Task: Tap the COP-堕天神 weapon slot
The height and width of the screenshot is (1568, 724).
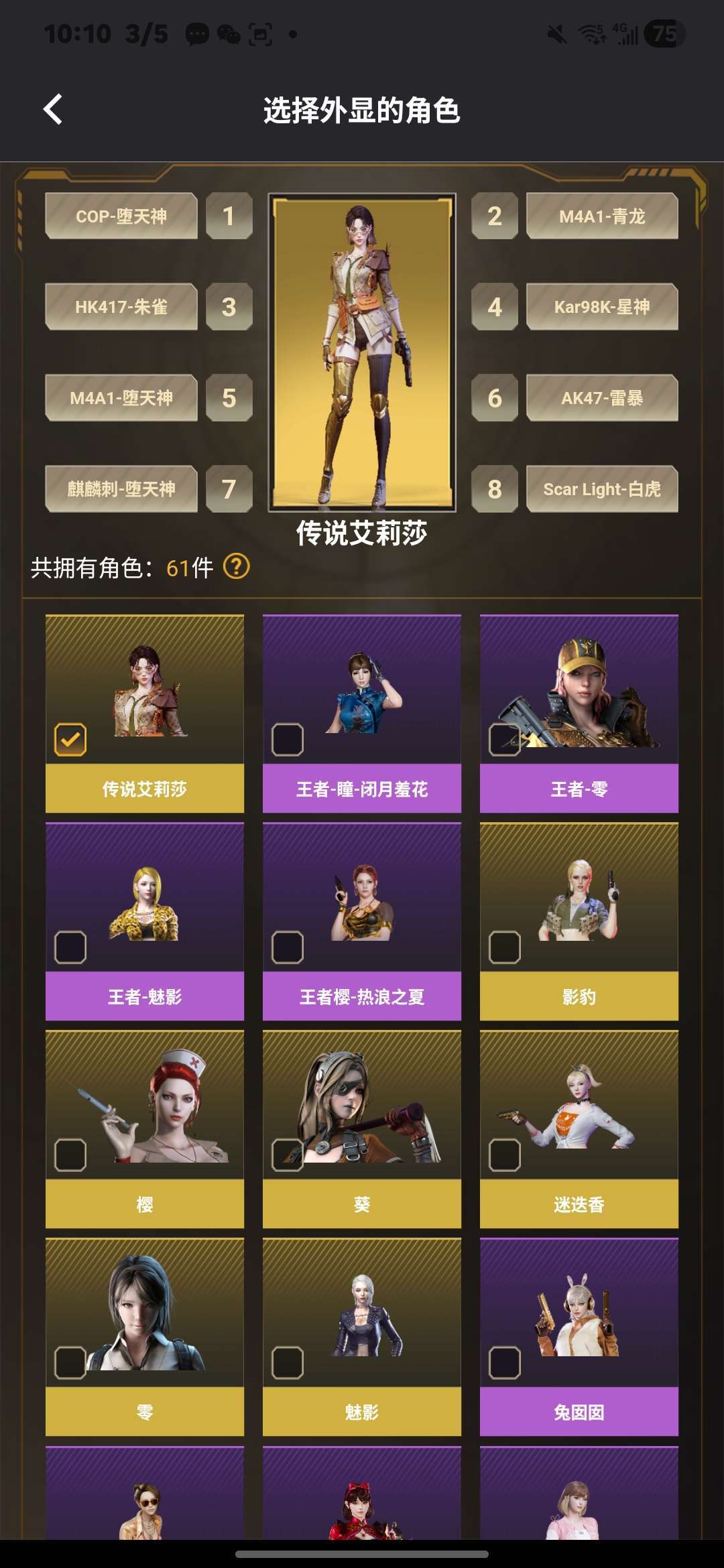Action: [x=121, y=216]
